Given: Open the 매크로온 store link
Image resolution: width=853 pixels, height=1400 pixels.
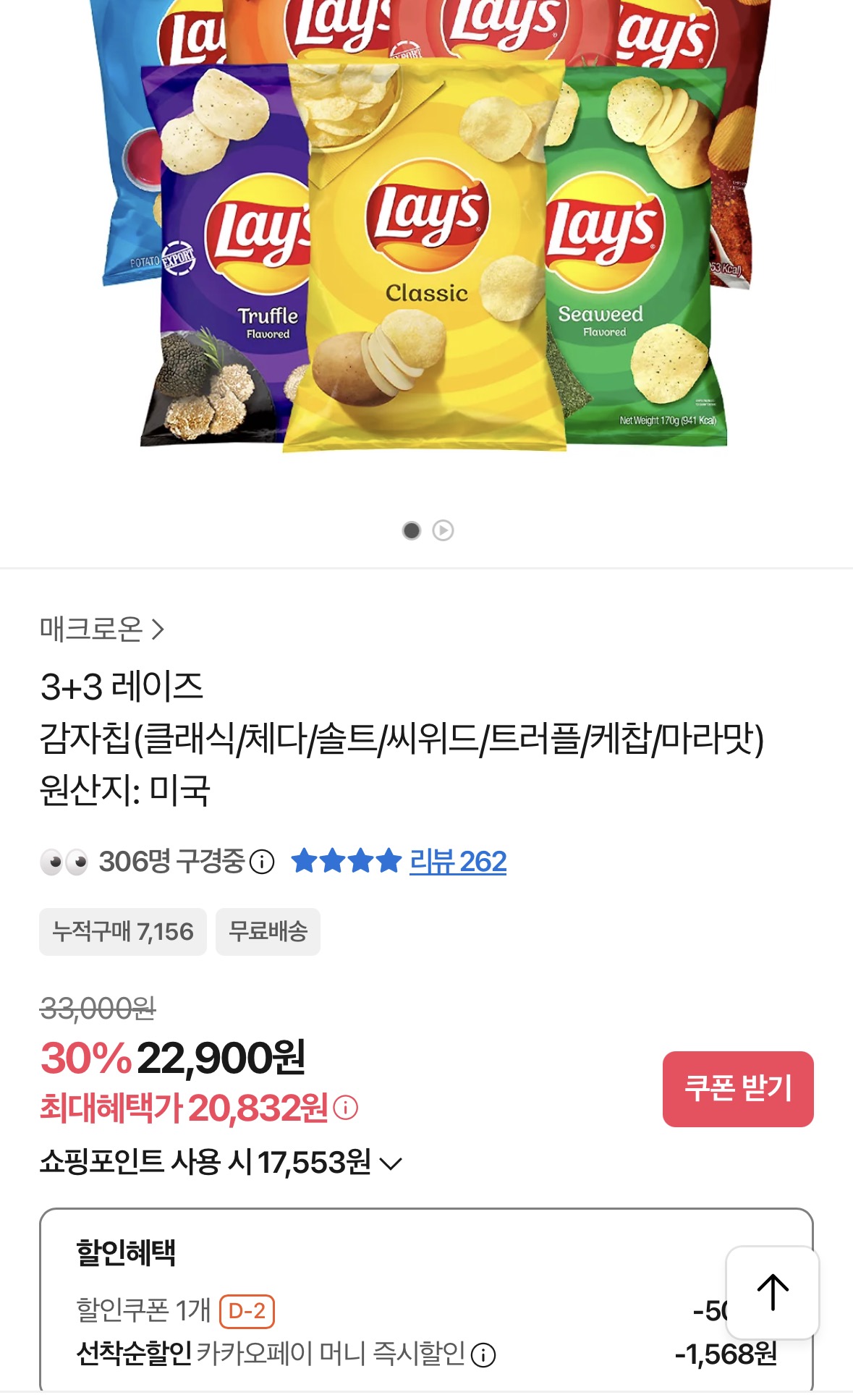Looking at the screenshot, I should [x=101, y=629].
